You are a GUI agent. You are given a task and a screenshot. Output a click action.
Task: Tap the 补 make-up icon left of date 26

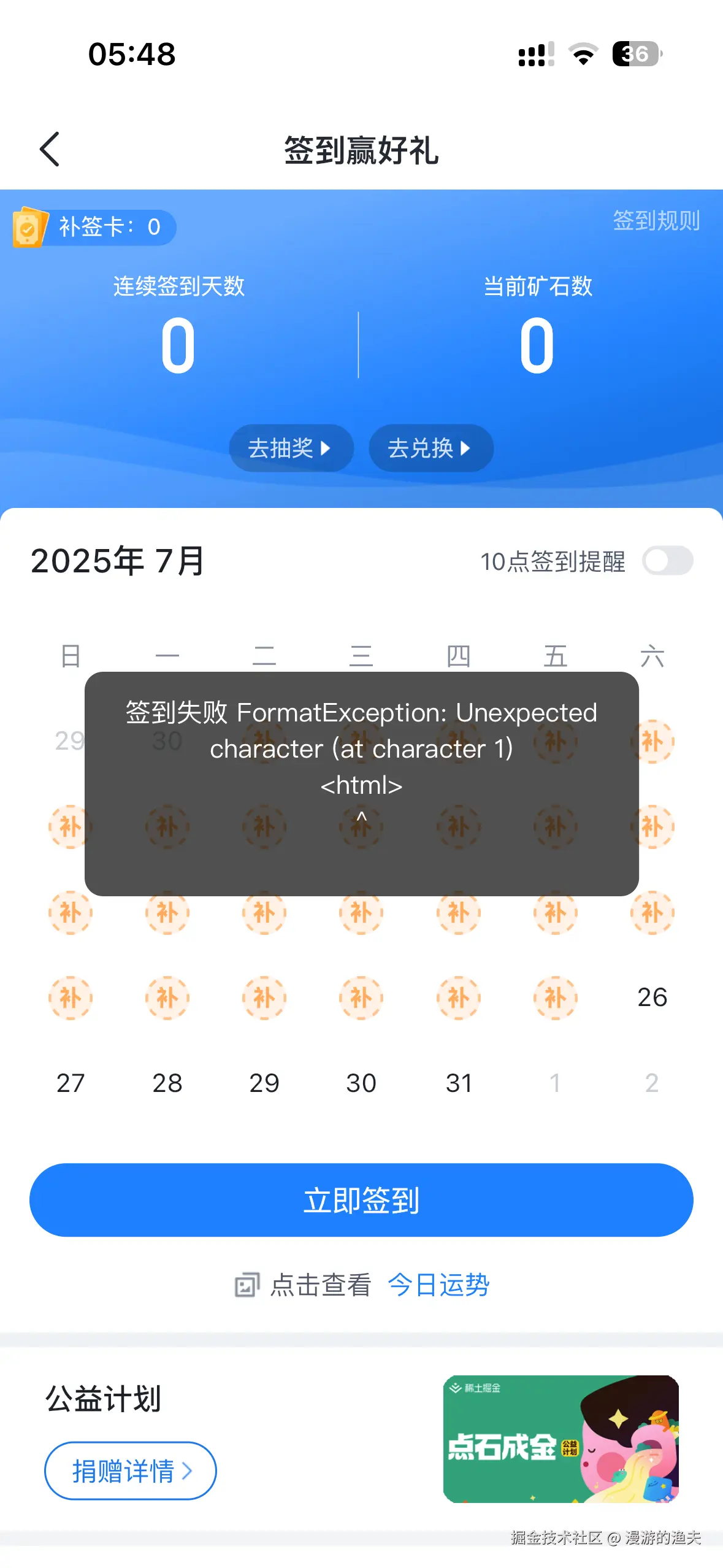click(555, 997)
